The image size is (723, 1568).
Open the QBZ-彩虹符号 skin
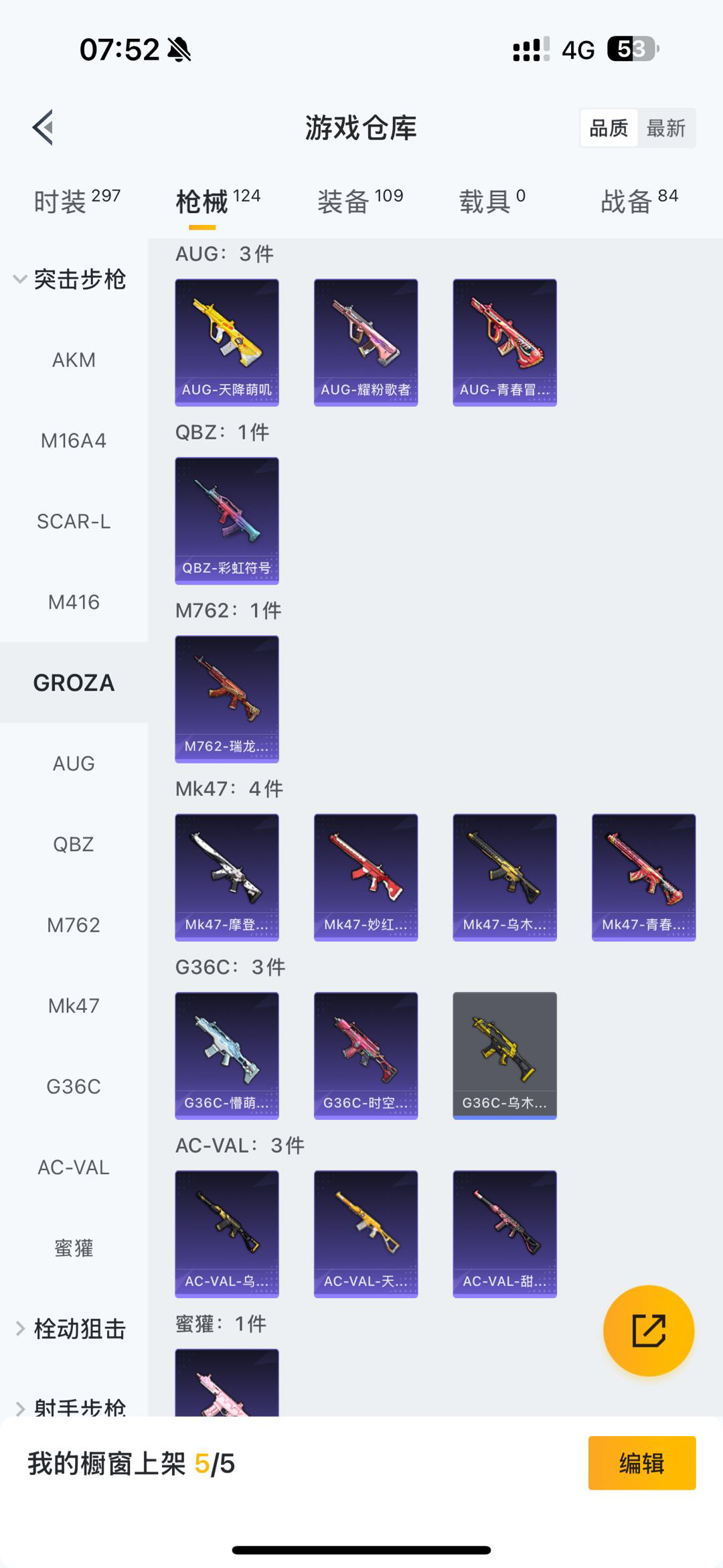pos(227,520)
